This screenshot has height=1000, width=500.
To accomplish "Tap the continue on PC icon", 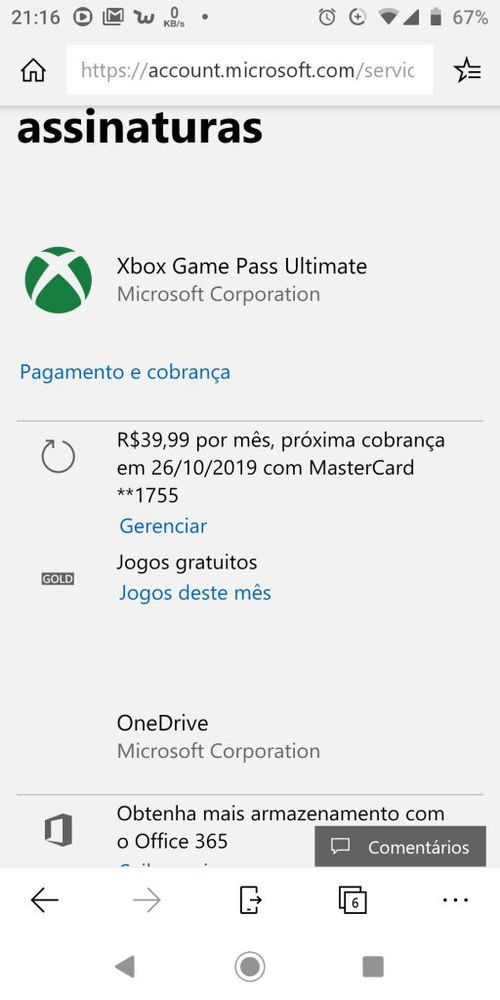I will 250,900.
